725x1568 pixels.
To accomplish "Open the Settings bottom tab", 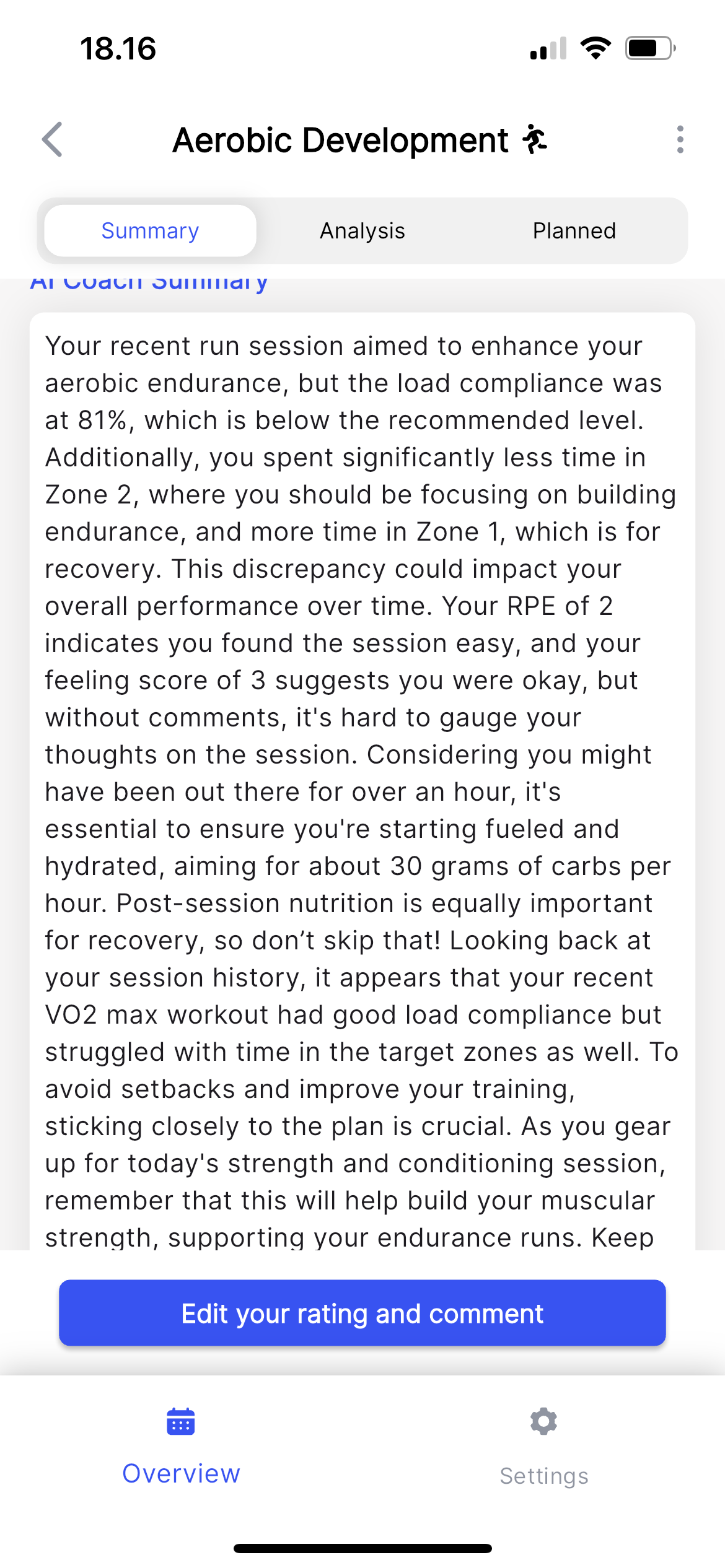I will 544,1448.
